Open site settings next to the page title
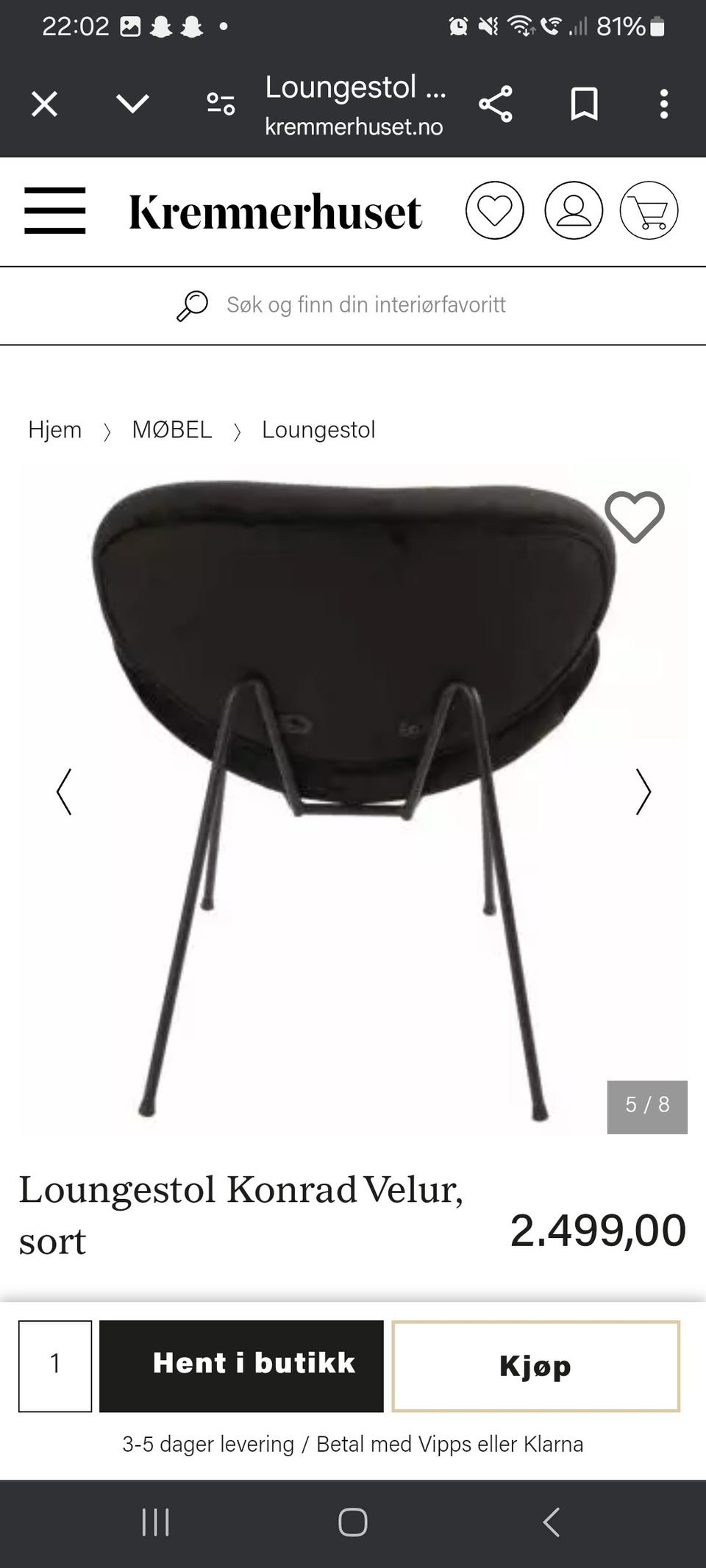This screenshot has width=706, height=1568. pos(221,104)
